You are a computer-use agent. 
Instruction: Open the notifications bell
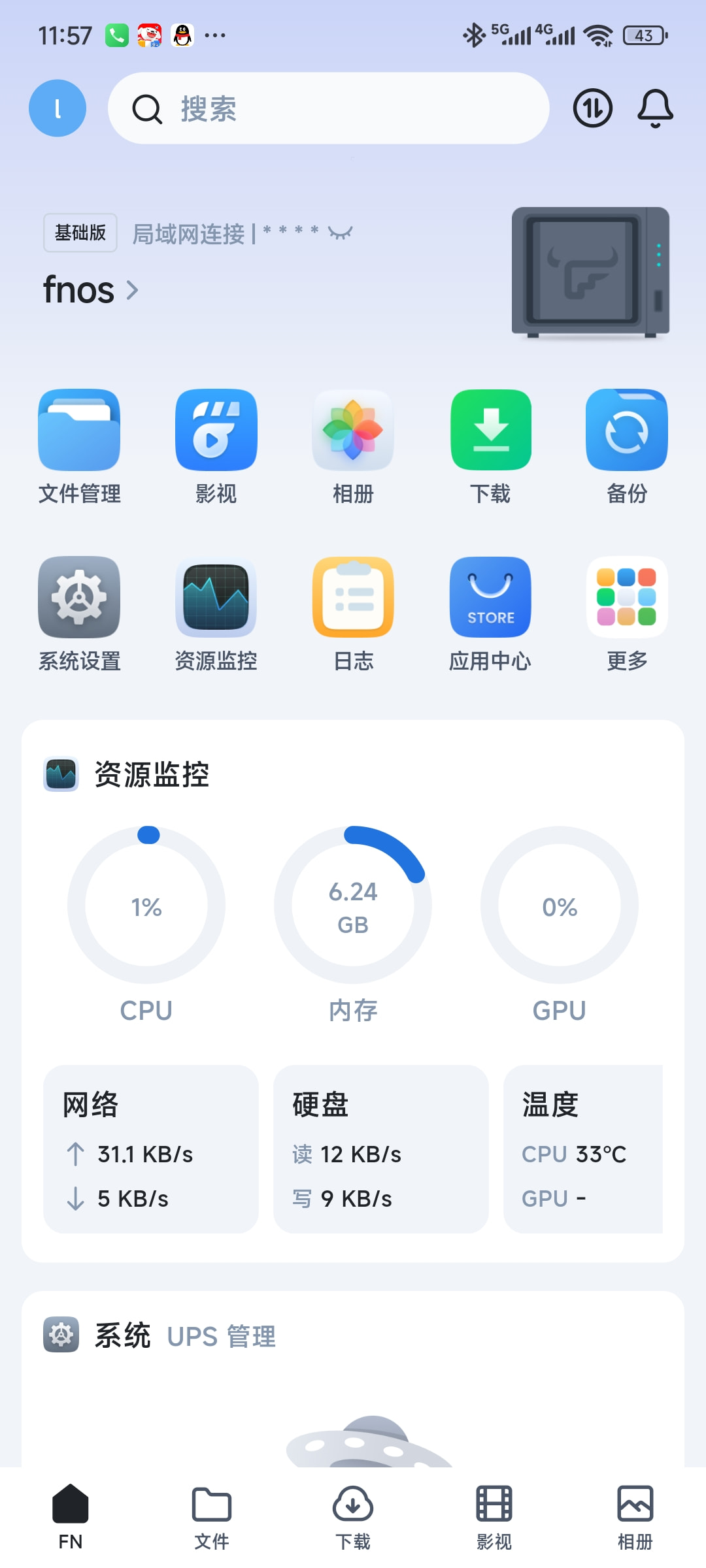point(655,108)
